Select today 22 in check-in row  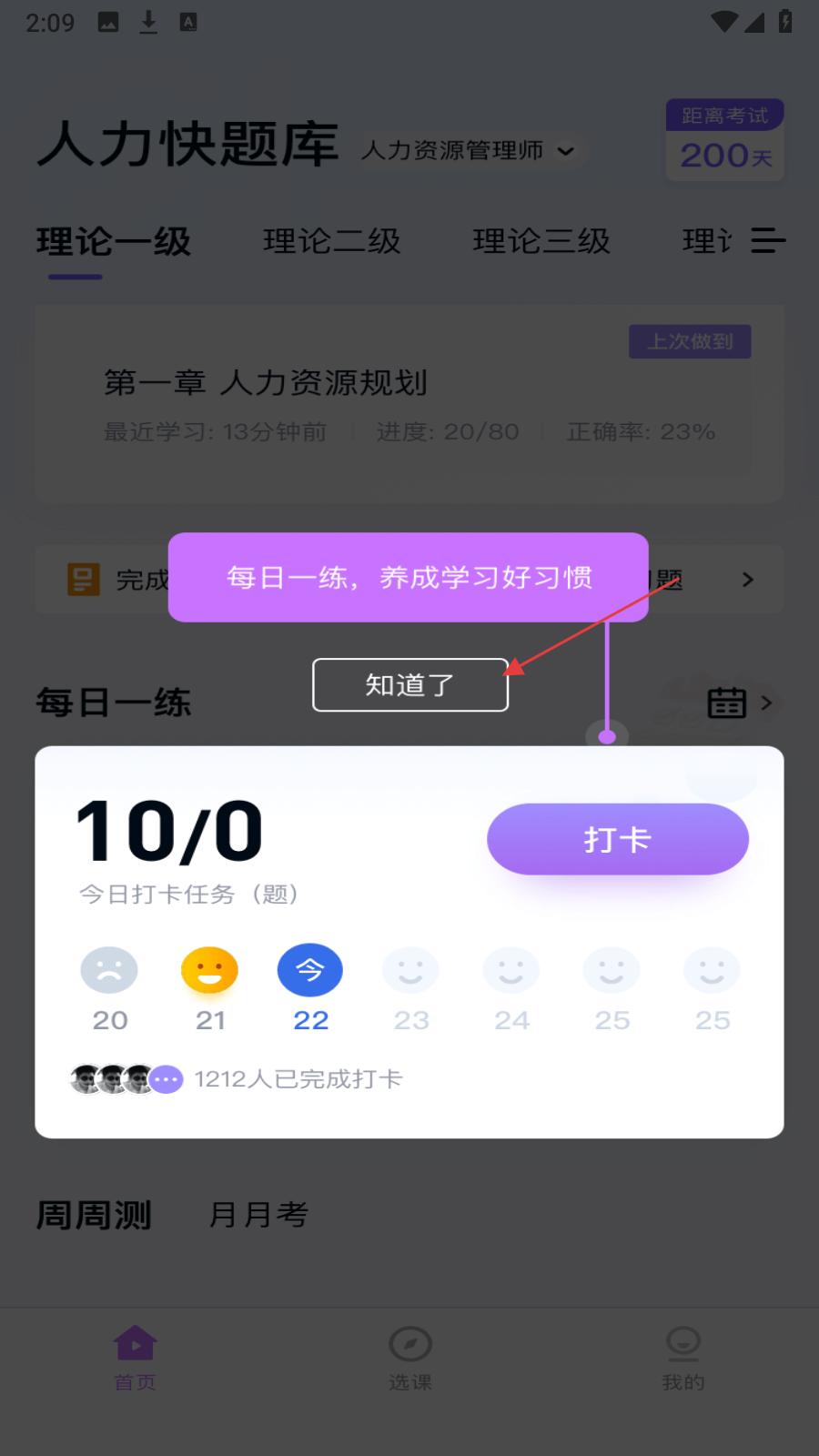[x=310, y=987]
